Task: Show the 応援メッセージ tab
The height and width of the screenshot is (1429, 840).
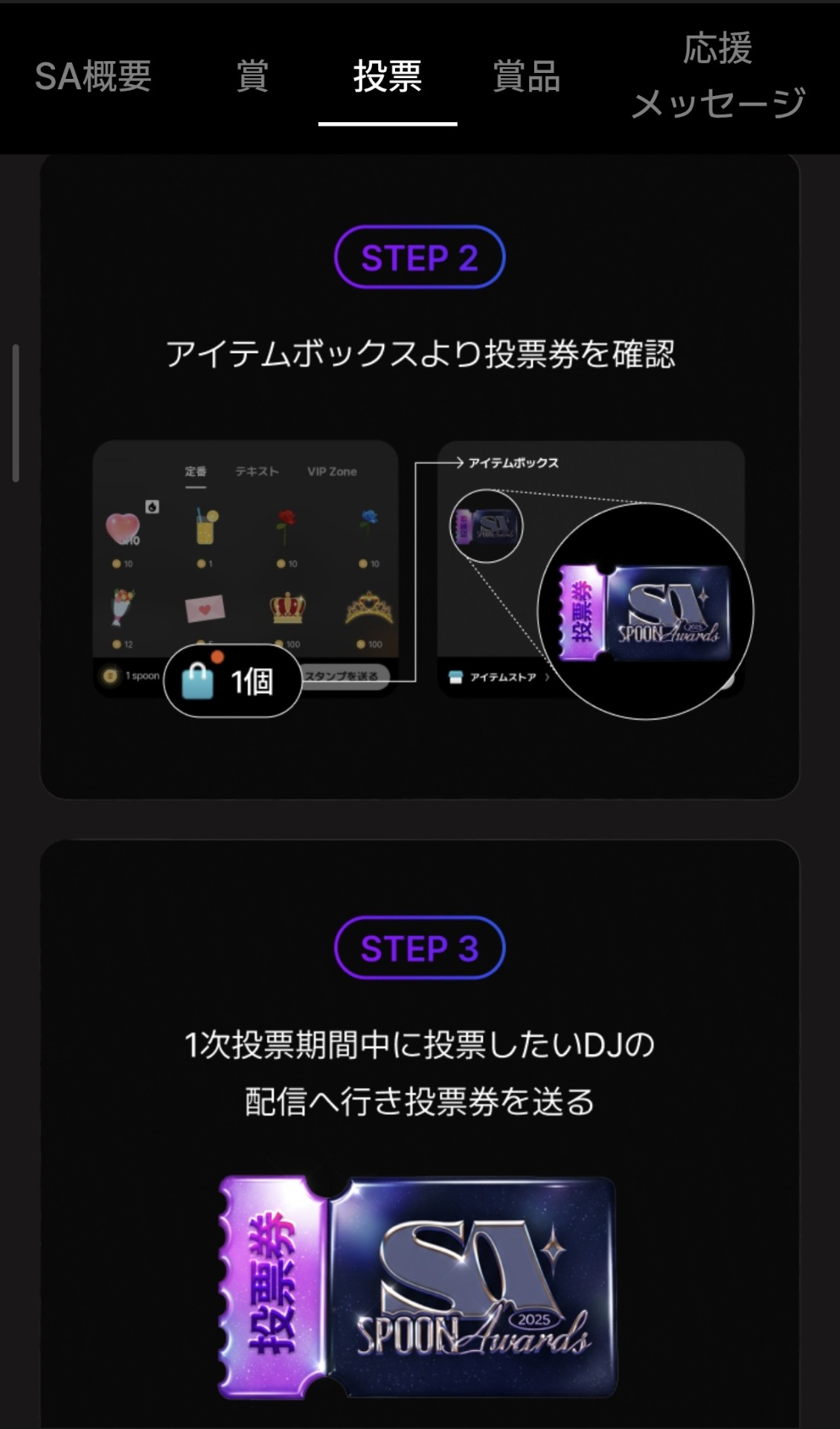Action: click(718, 76)
